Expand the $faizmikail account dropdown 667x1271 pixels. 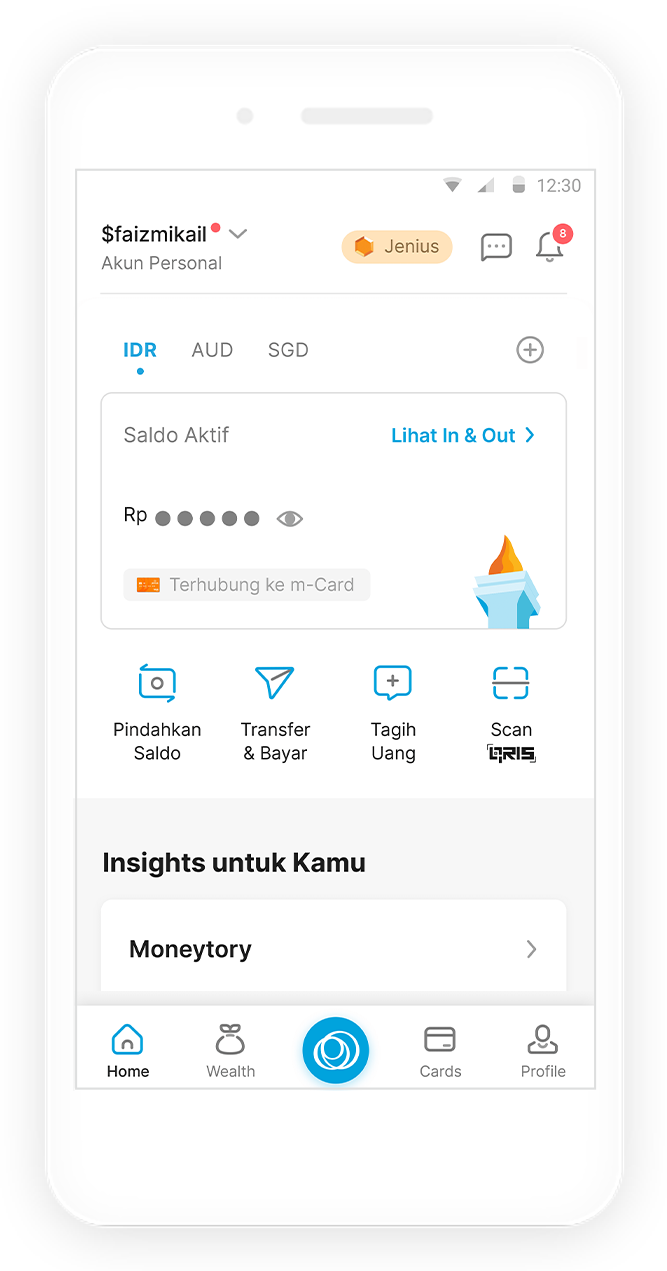tap(237, 234)
